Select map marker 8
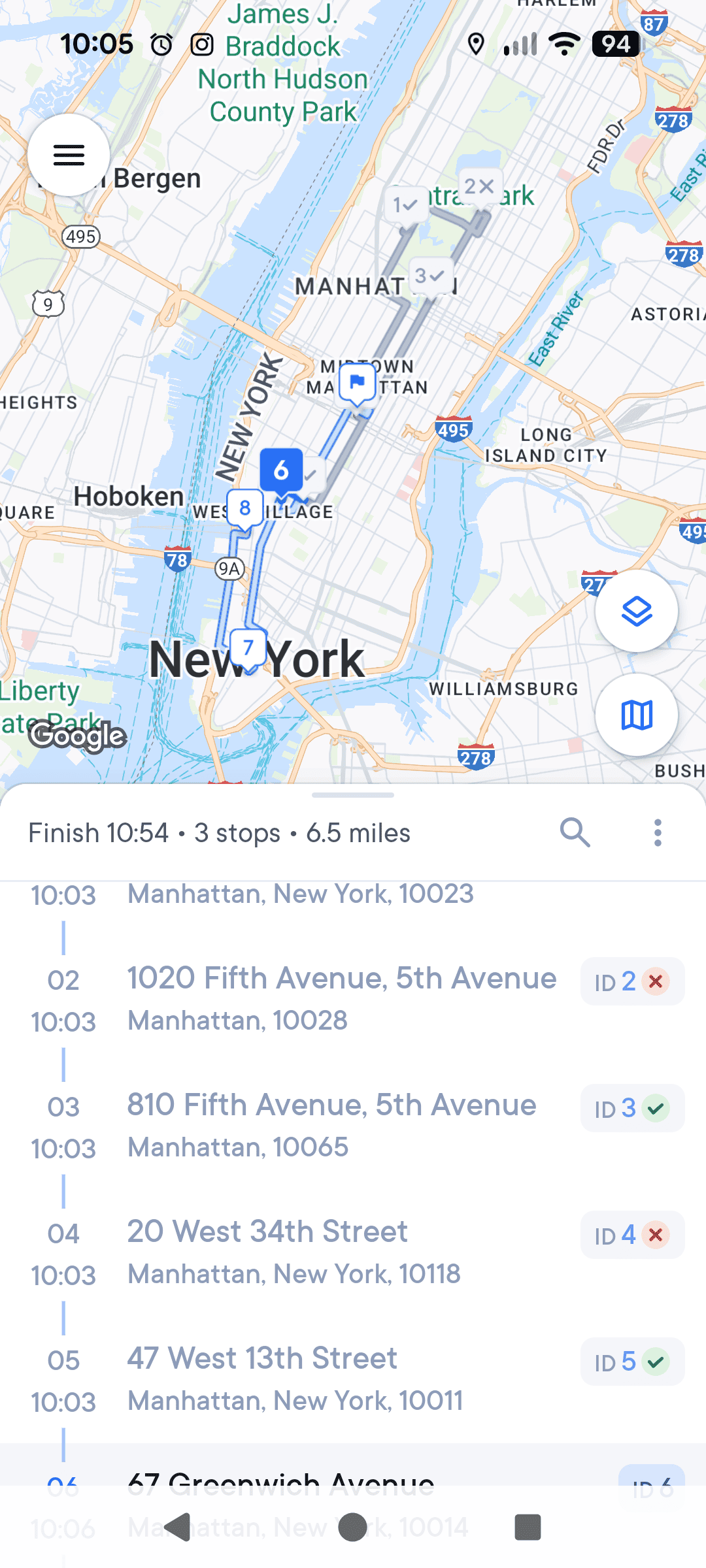 pos(245,508)
